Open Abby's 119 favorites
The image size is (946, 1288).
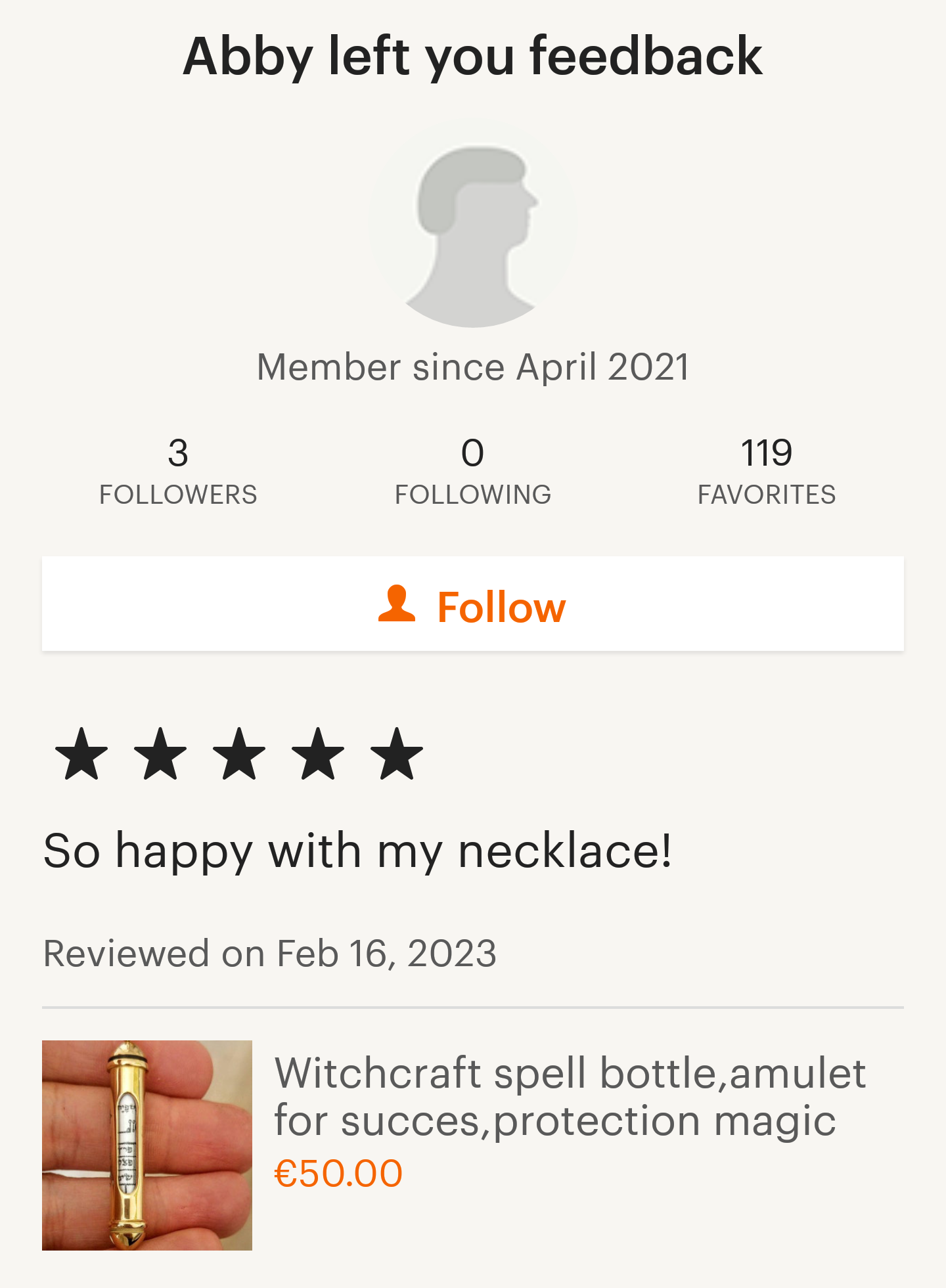(766, 471)
